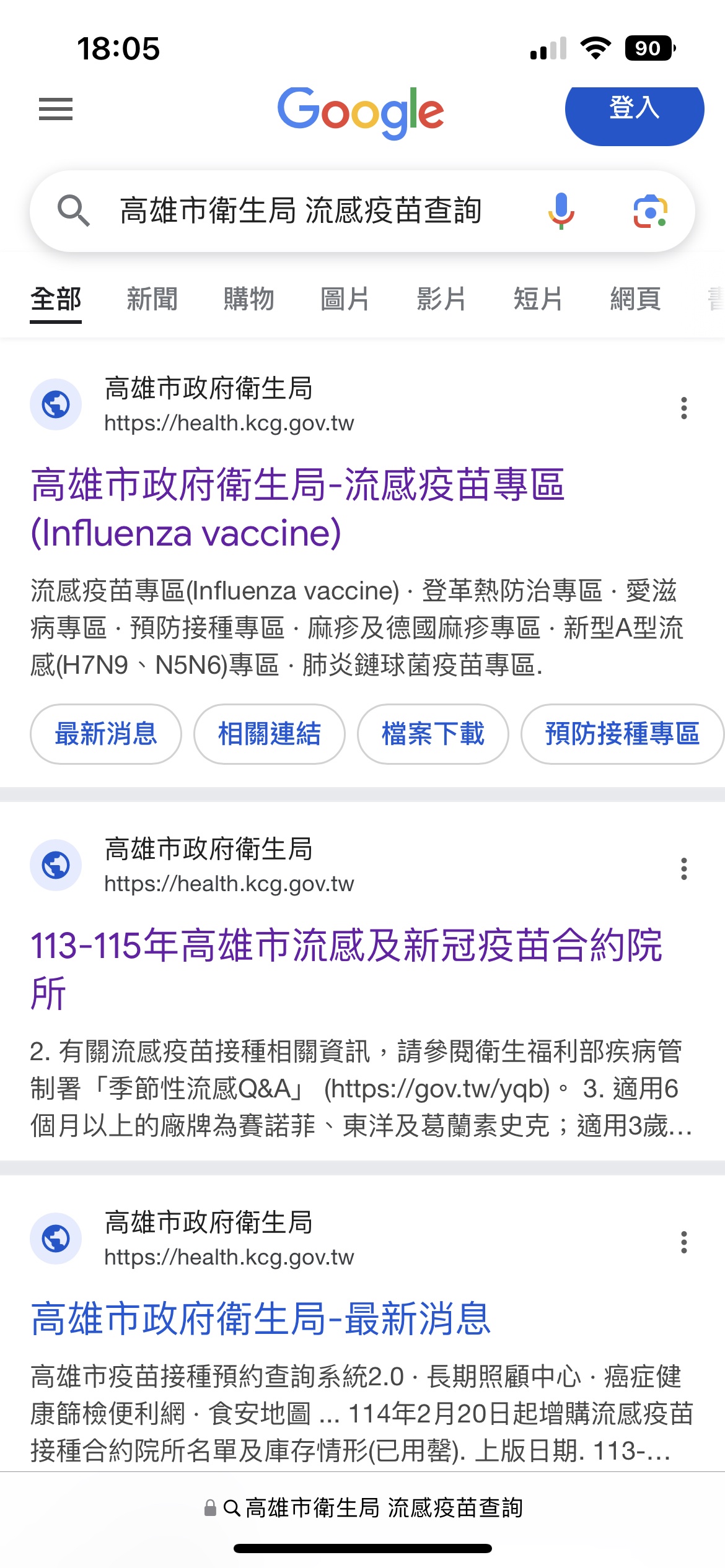The height and width of the screenshot is (1568, 725).
Task: Tap the browser address bar at the bottom
Action: click(362, 1508)
